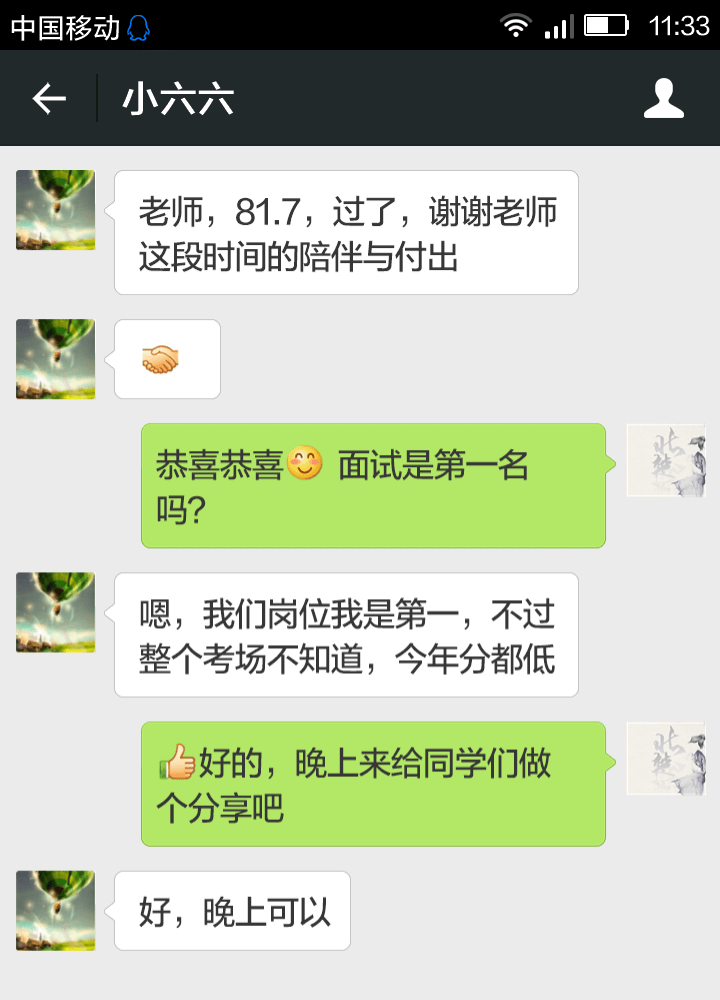Tap 小六六's avatar beside first message
720x1000 pixels.
click(x=55, y=210)
